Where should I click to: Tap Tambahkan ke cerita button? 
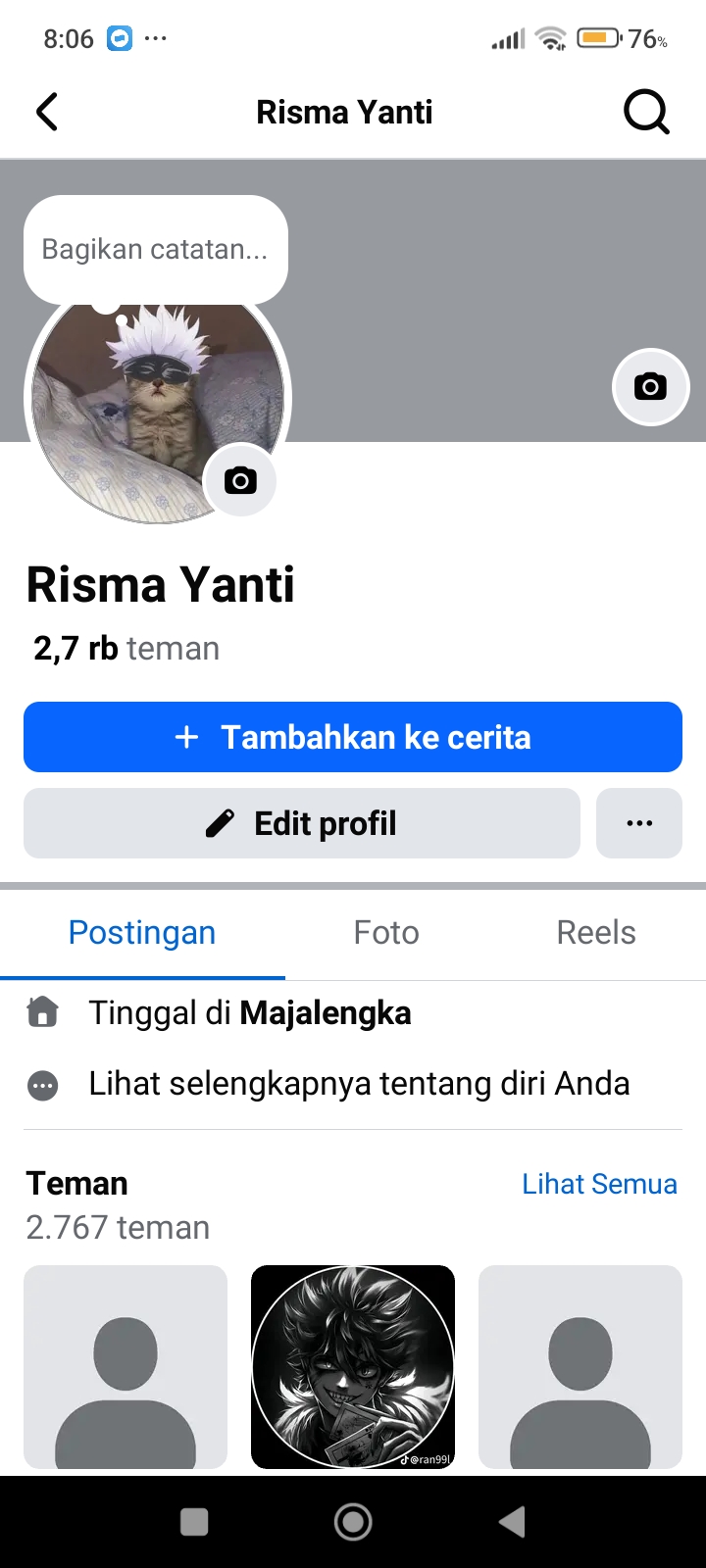353,737
